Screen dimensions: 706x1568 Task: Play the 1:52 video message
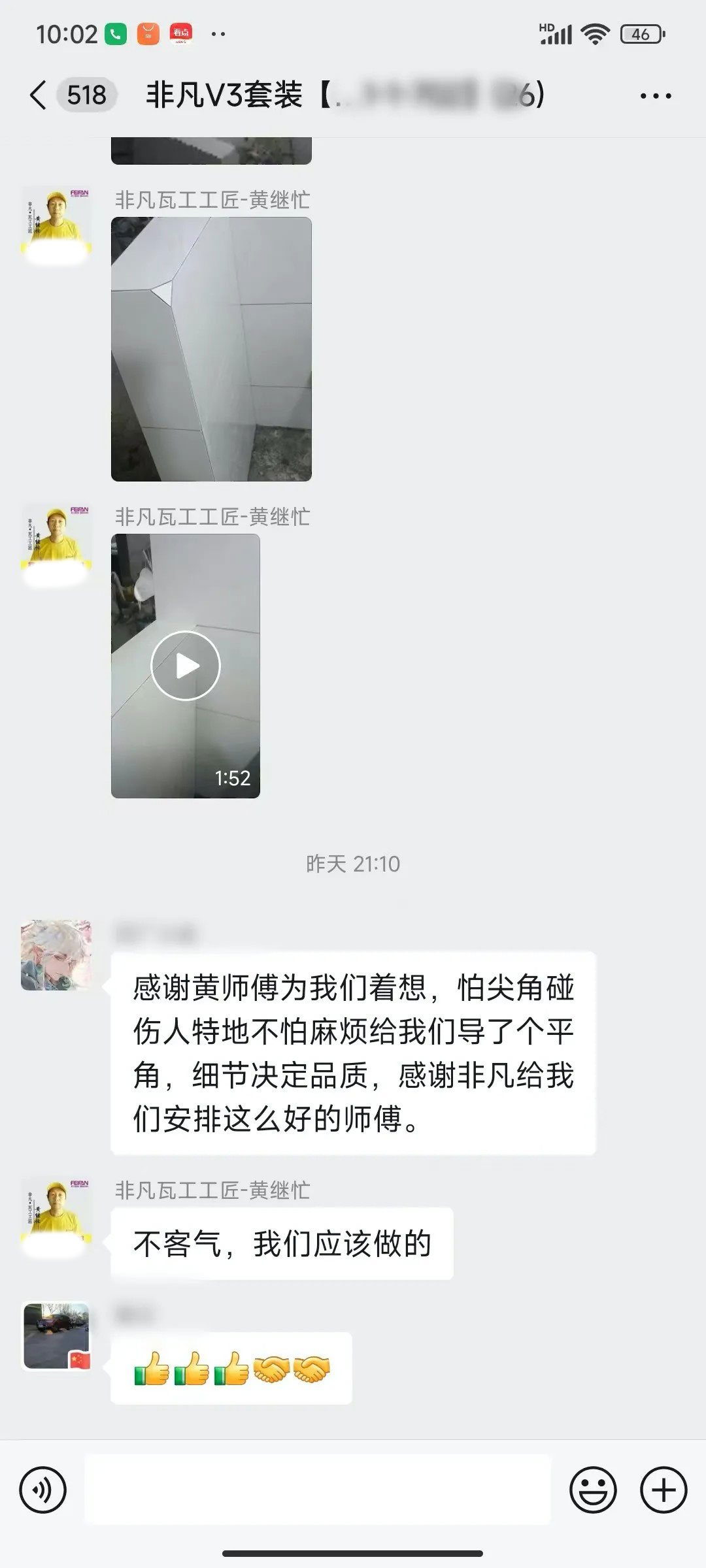pyautogui.click(x=186, y=666)
